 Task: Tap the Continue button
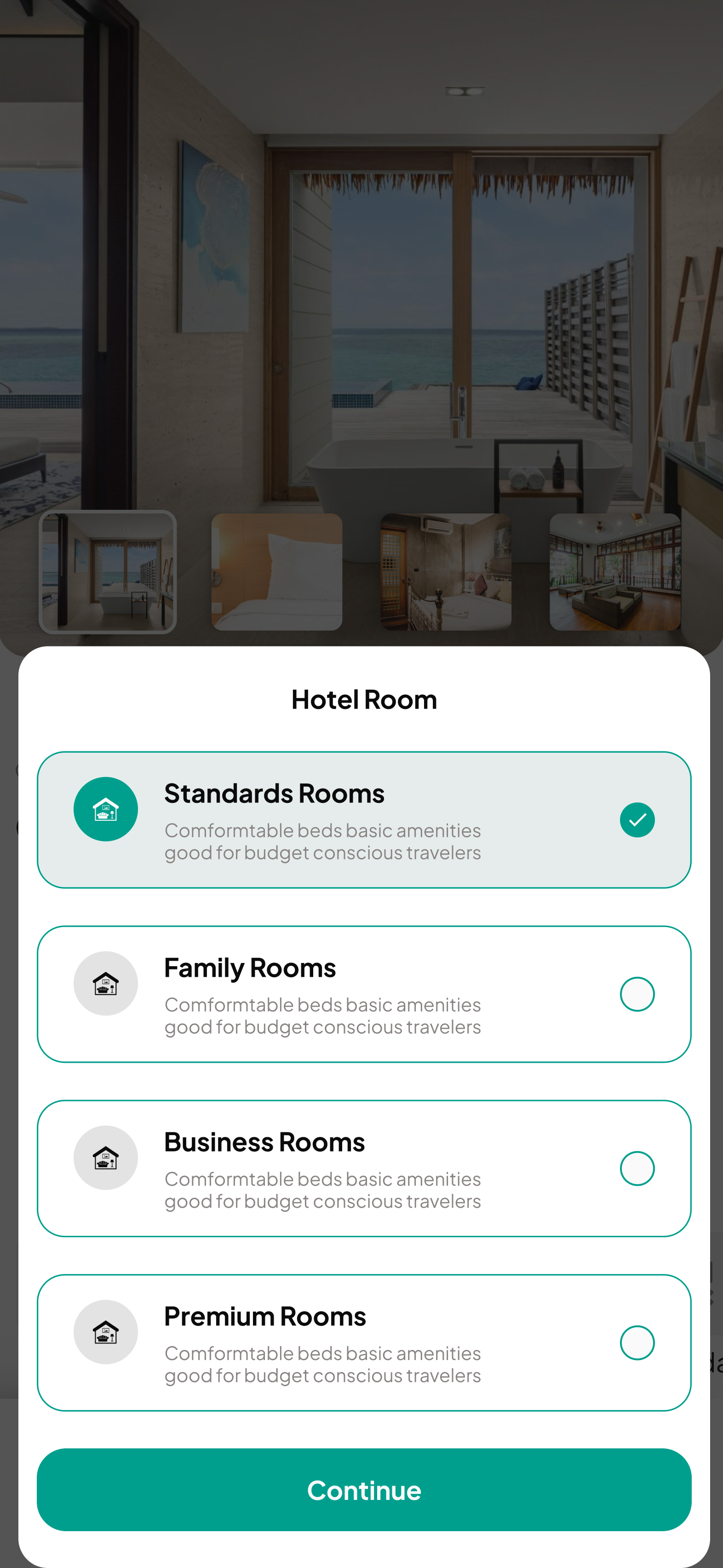pos(363,1489)
